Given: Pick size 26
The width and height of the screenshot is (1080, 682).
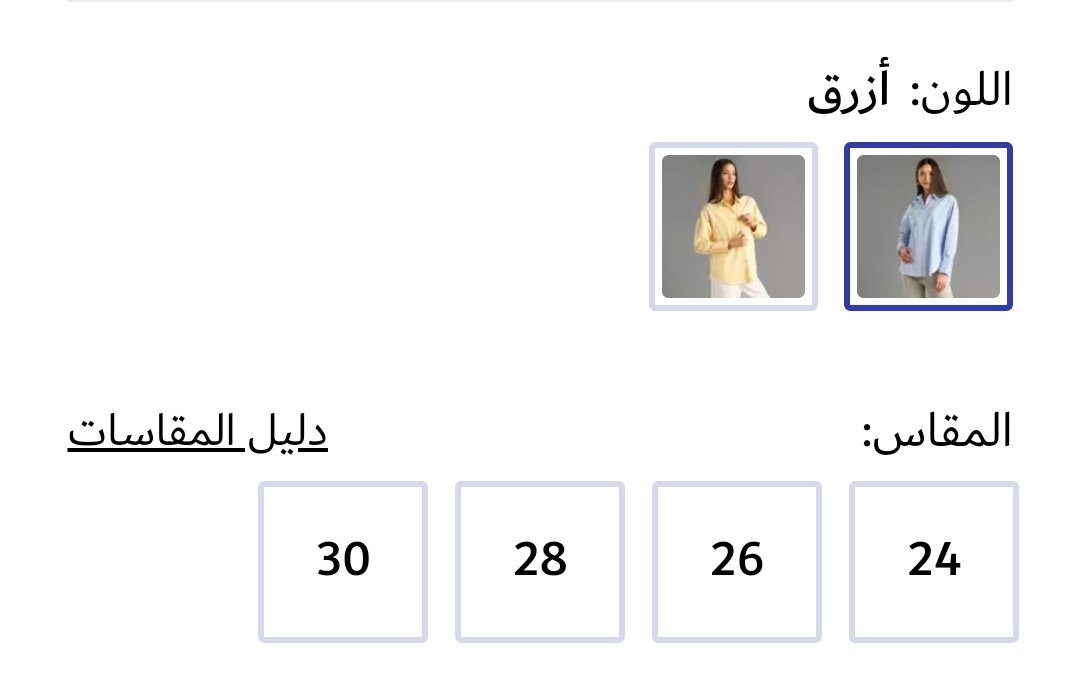Looking at the screenshot, I should pyautogui.click(x=737, y=561).
